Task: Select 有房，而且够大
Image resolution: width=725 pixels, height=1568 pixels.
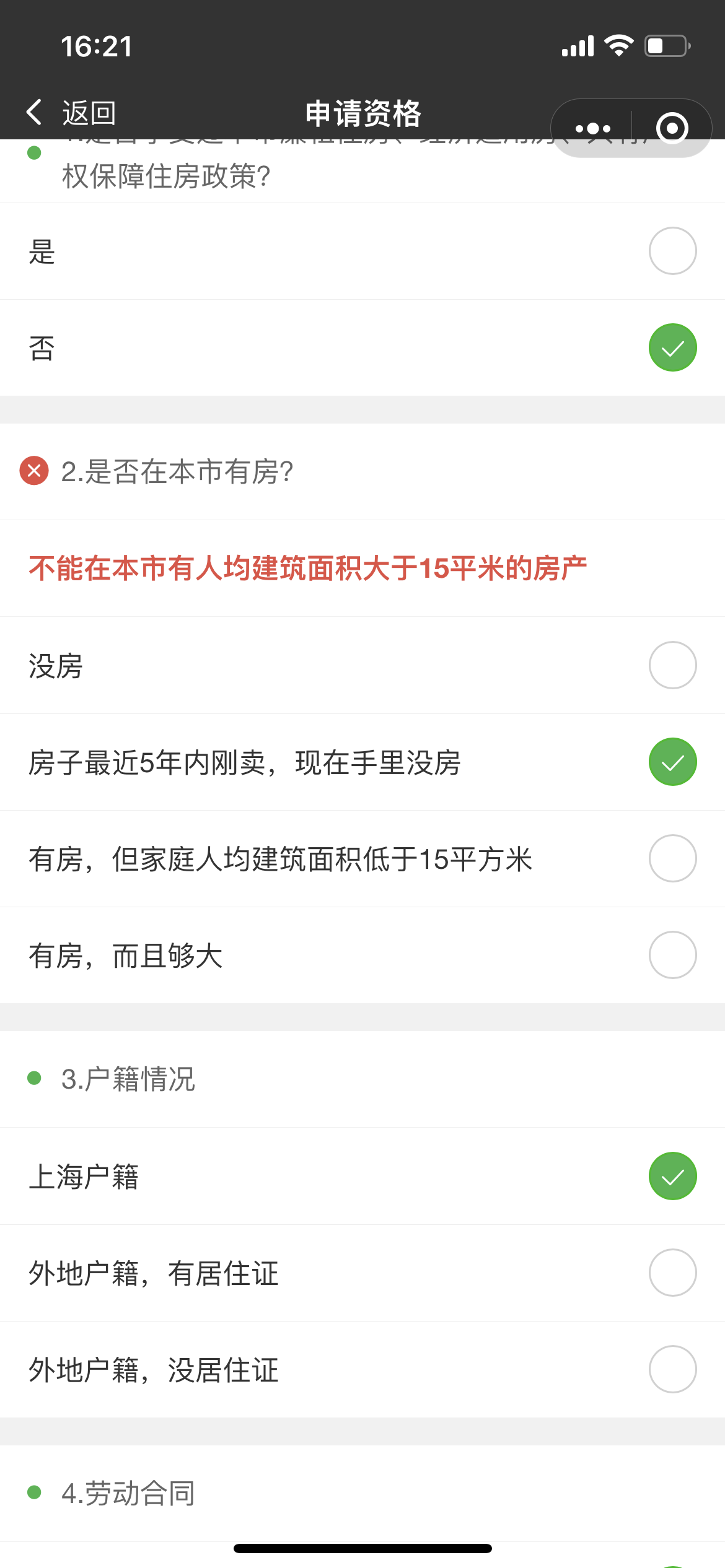Action: (362, 955)
